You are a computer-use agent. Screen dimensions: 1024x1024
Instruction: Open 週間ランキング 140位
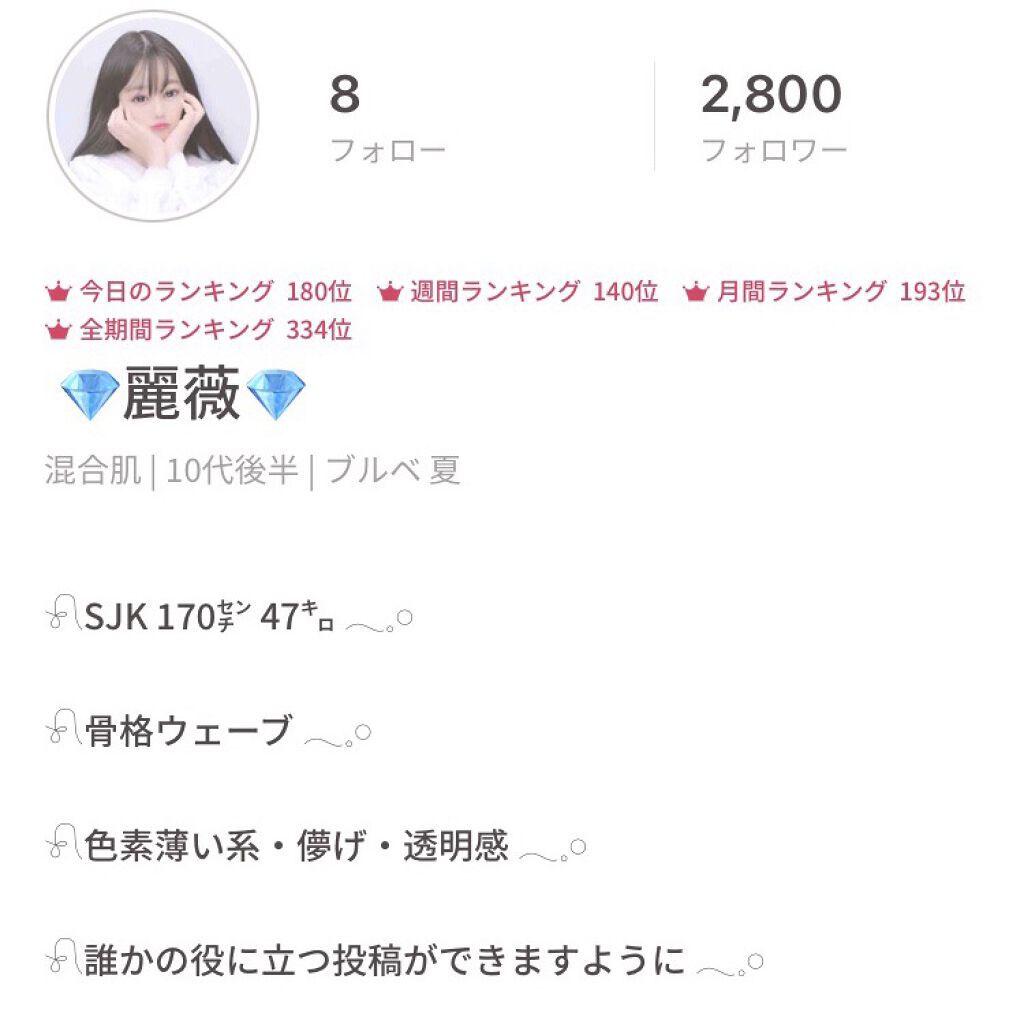coord(518,292)
